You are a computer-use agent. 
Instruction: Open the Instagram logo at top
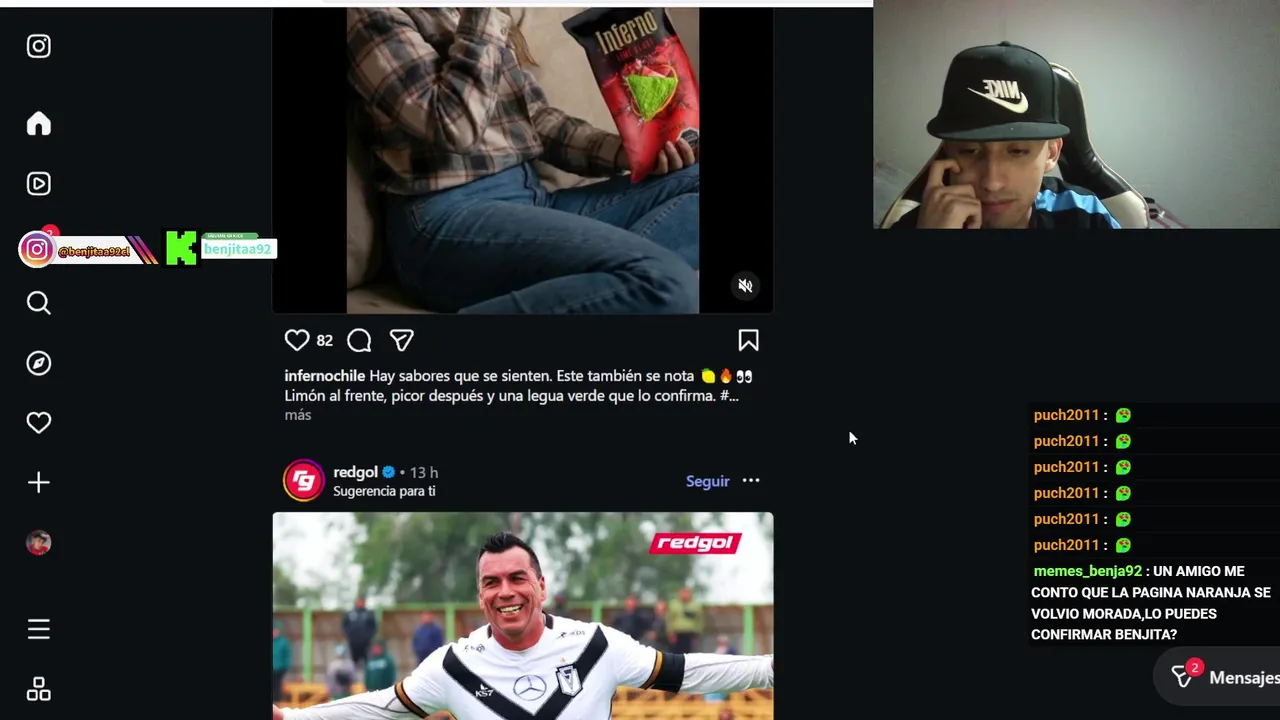click(x=38, y=46)
